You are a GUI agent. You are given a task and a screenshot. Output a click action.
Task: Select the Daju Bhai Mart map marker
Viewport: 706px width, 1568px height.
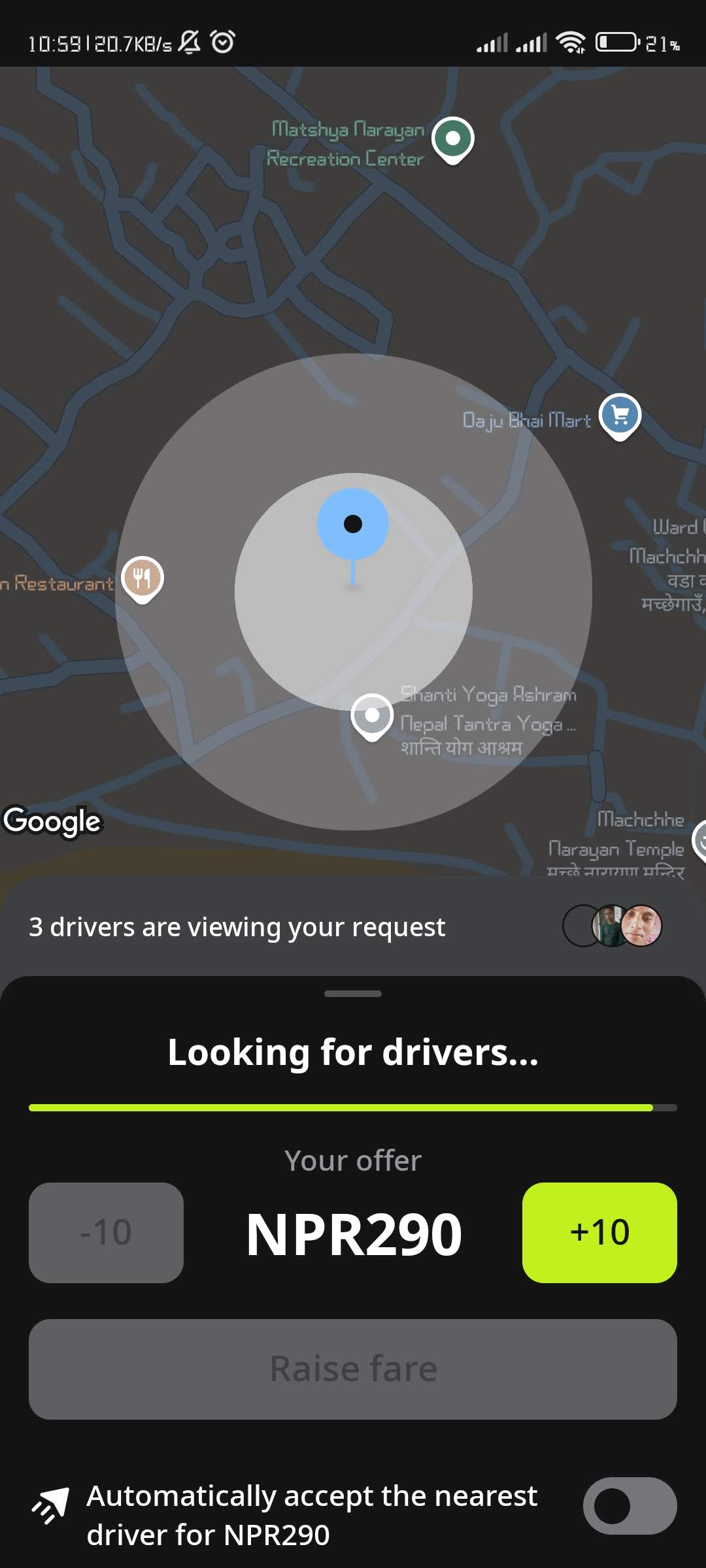620,415
